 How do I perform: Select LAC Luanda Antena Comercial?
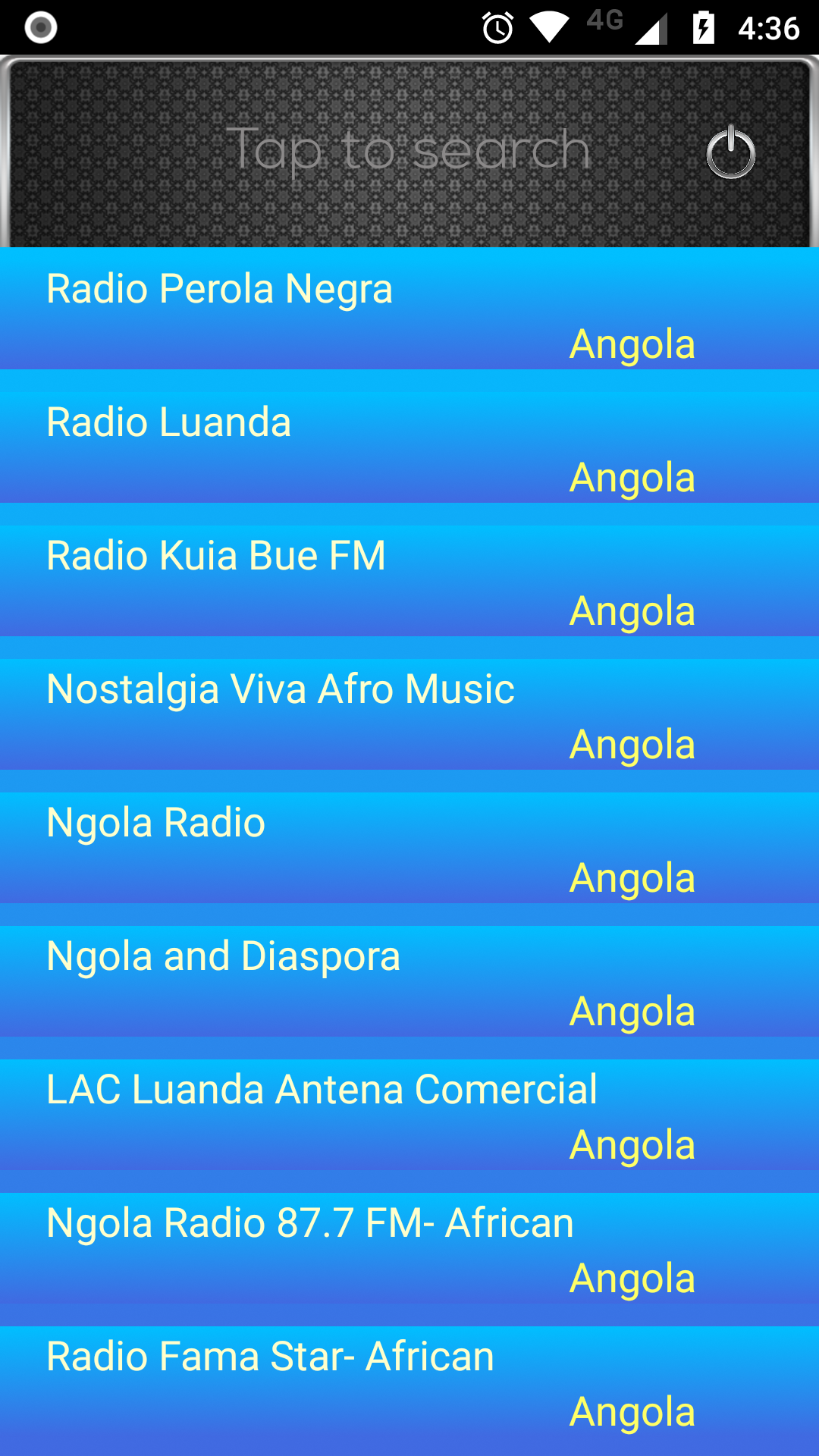[x=409, y=1115]
